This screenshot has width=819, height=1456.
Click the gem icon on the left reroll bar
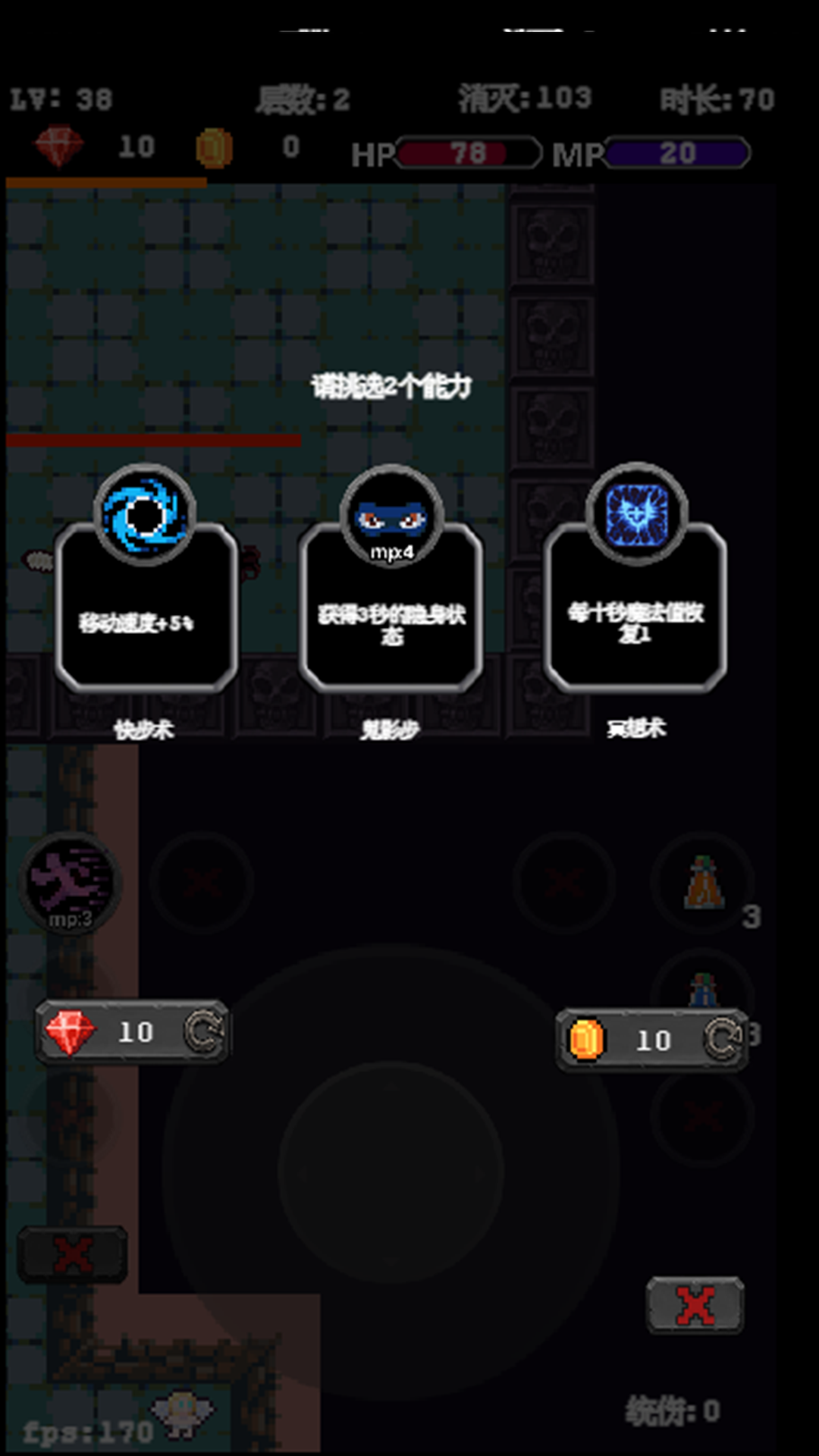[x=72, y=1032]
